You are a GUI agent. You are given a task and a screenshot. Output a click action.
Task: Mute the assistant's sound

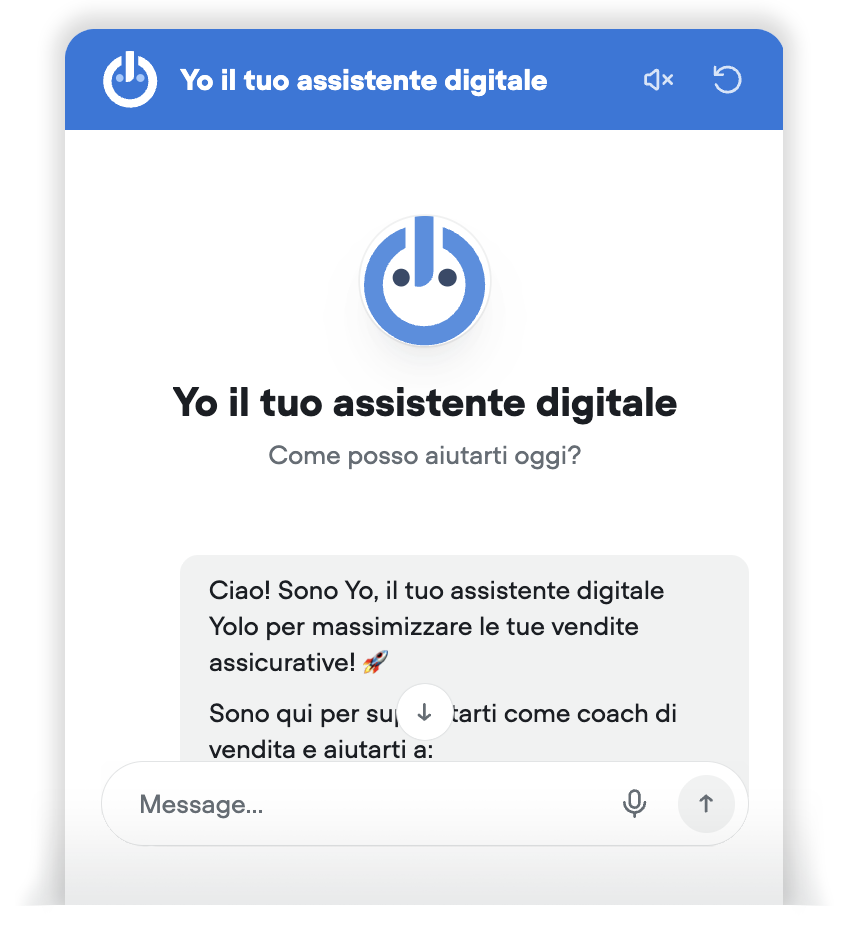point(658,80)
